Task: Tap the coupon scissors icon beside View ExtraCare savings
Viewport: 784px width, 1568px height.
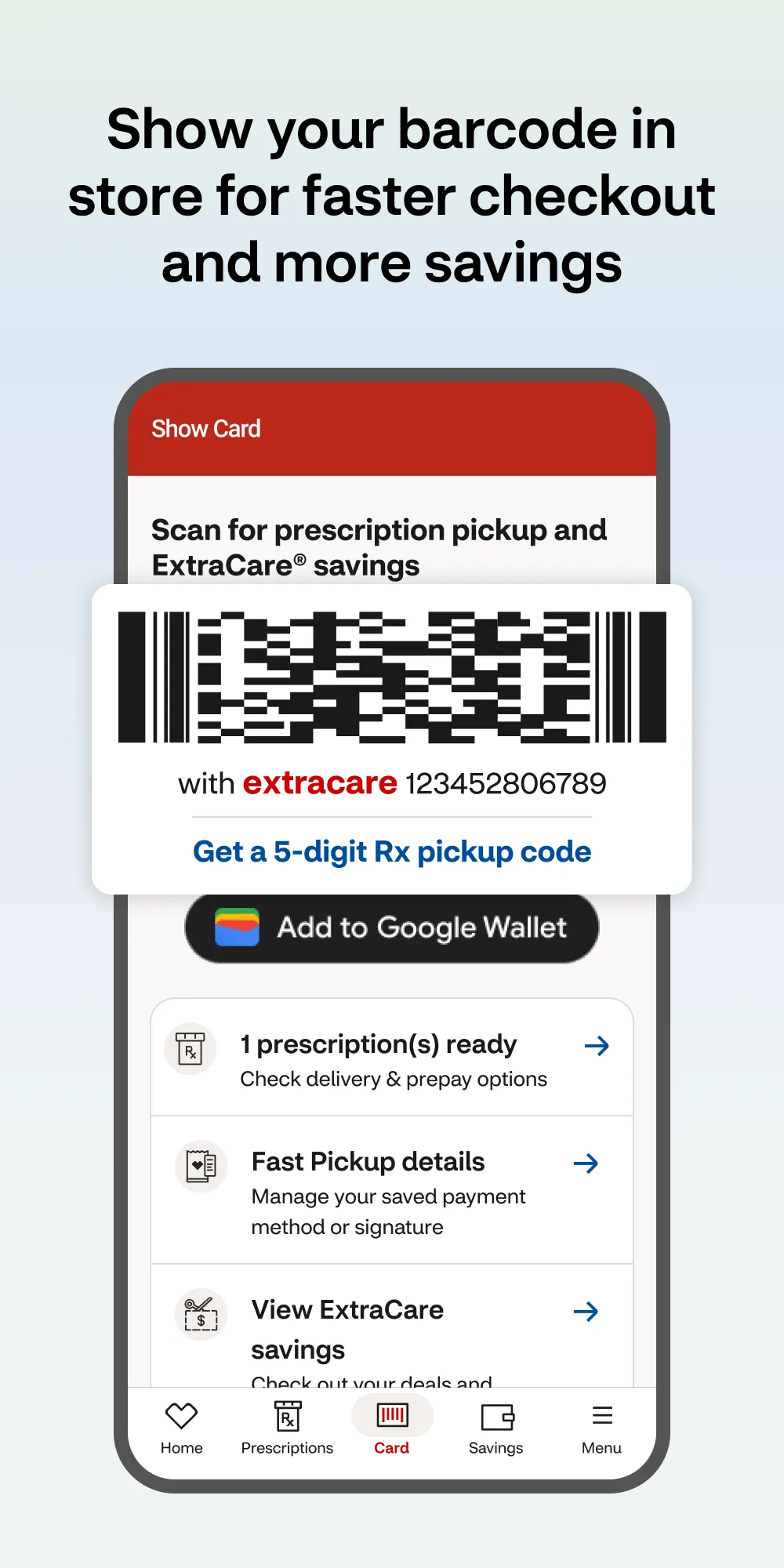Action: (x=201, y=1315)
